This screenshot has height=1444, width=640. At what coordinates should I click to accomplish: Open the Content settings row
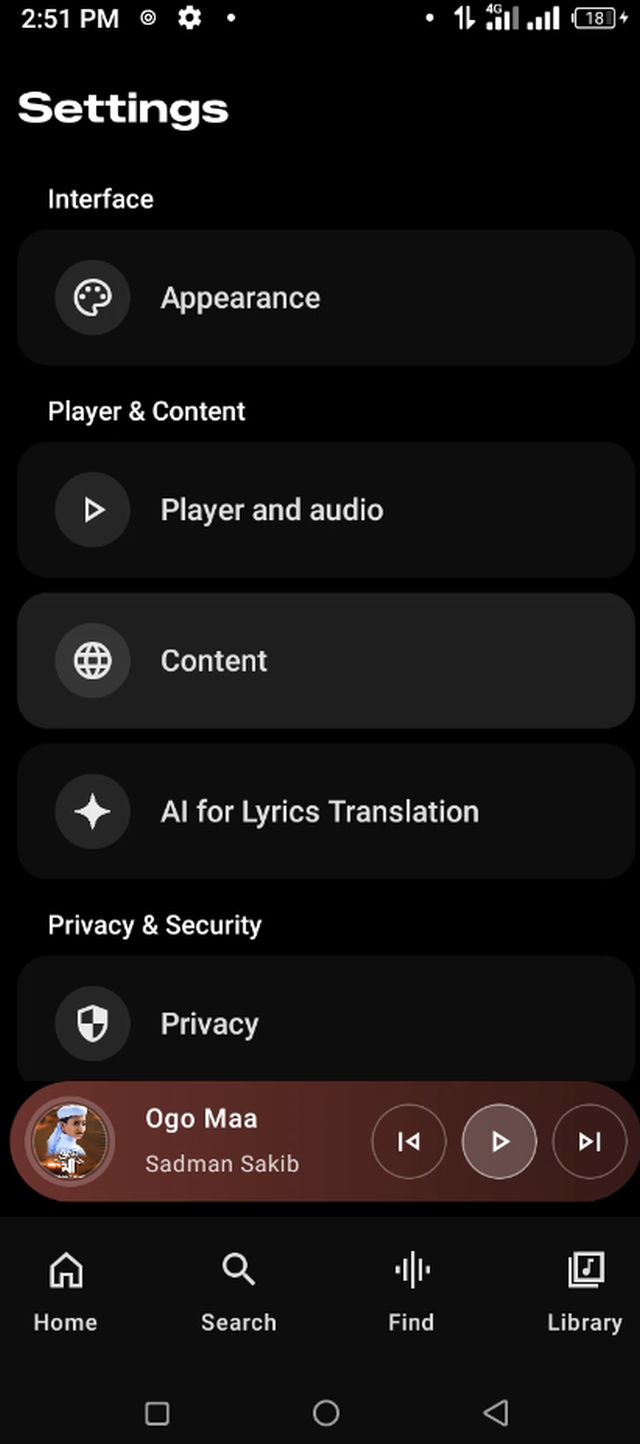pyautogui.click(x=326, y=661)
